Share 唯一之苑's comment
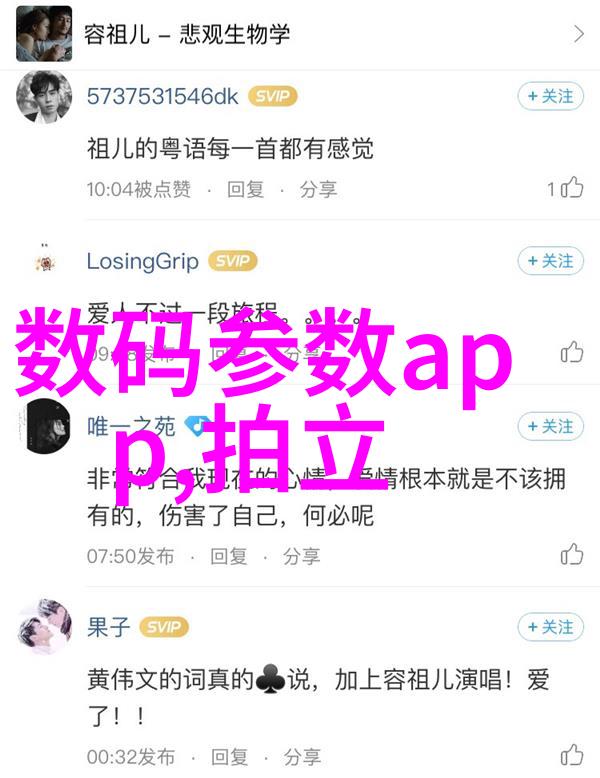 (301, 555)
